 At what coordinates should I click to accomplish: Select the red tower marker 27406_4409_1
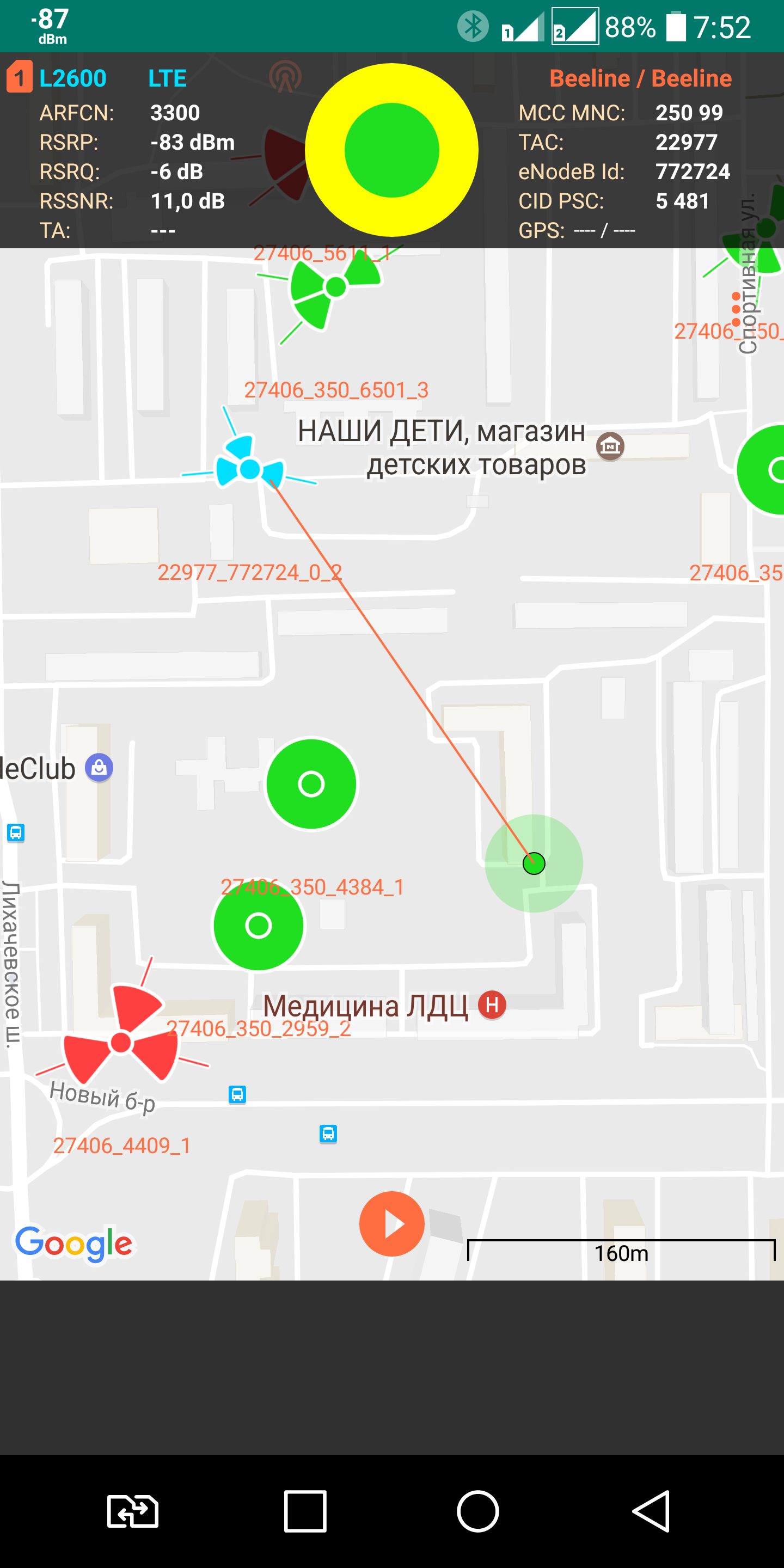[x=121, y=1042]
